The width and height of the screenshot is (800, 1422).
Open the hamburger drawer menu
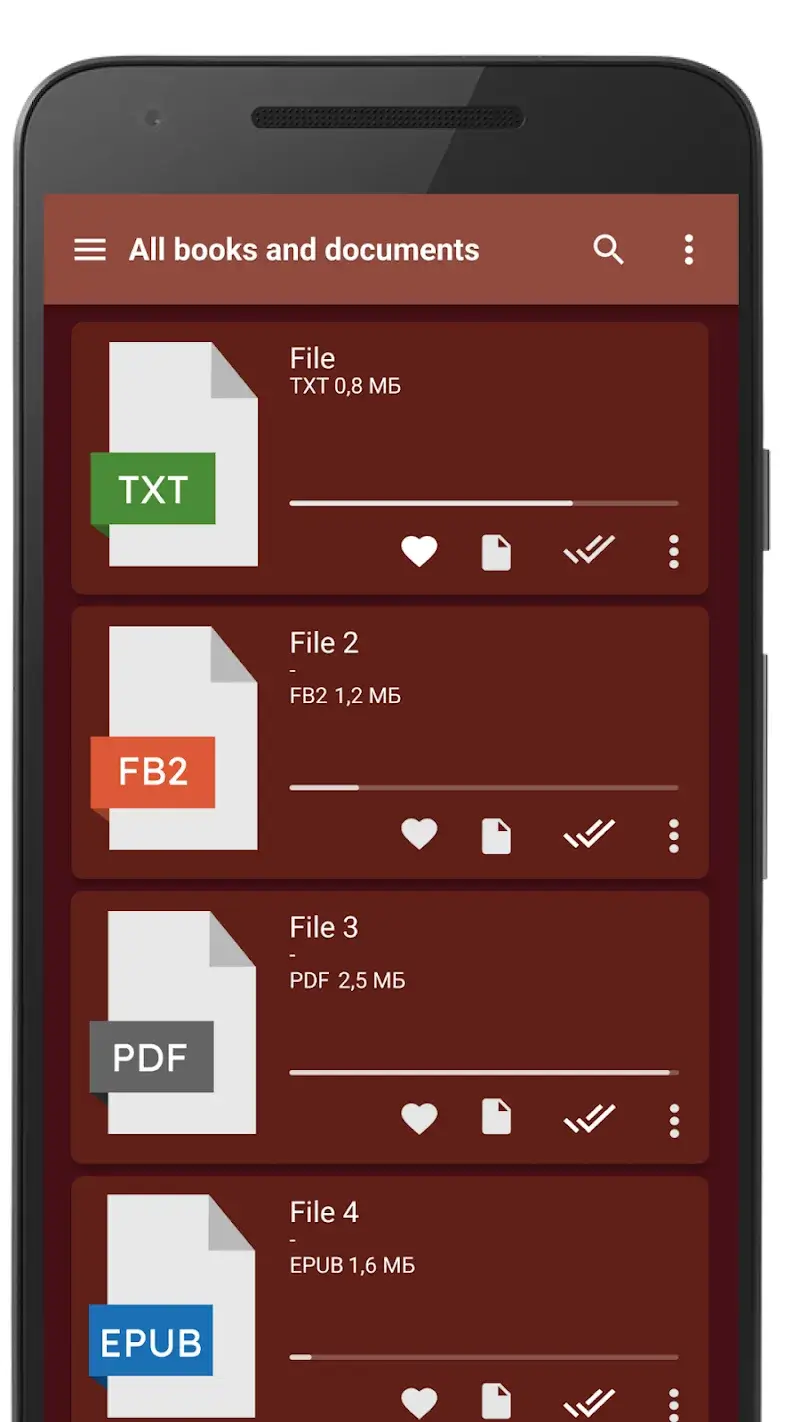pyautogui.click(x=90, y=250)
